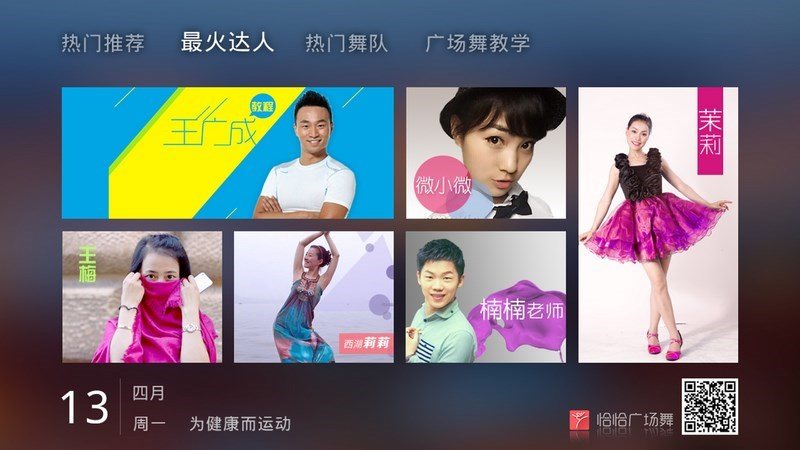Image resolution: width=800 pixels, height=450 pixels.
Task: View the 茉莉 dancer card
Action: (658, 225)
